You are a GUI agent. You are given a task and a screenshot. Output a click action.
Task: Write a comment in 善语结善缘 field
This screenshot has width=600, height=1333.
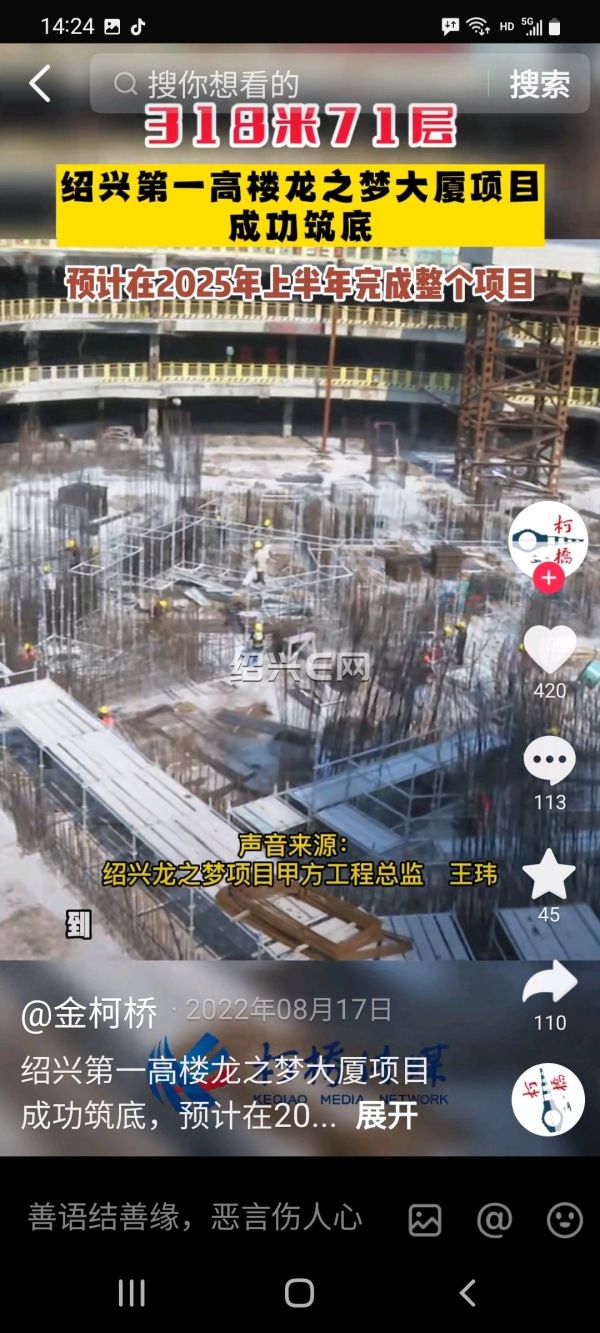(195, 1218)
